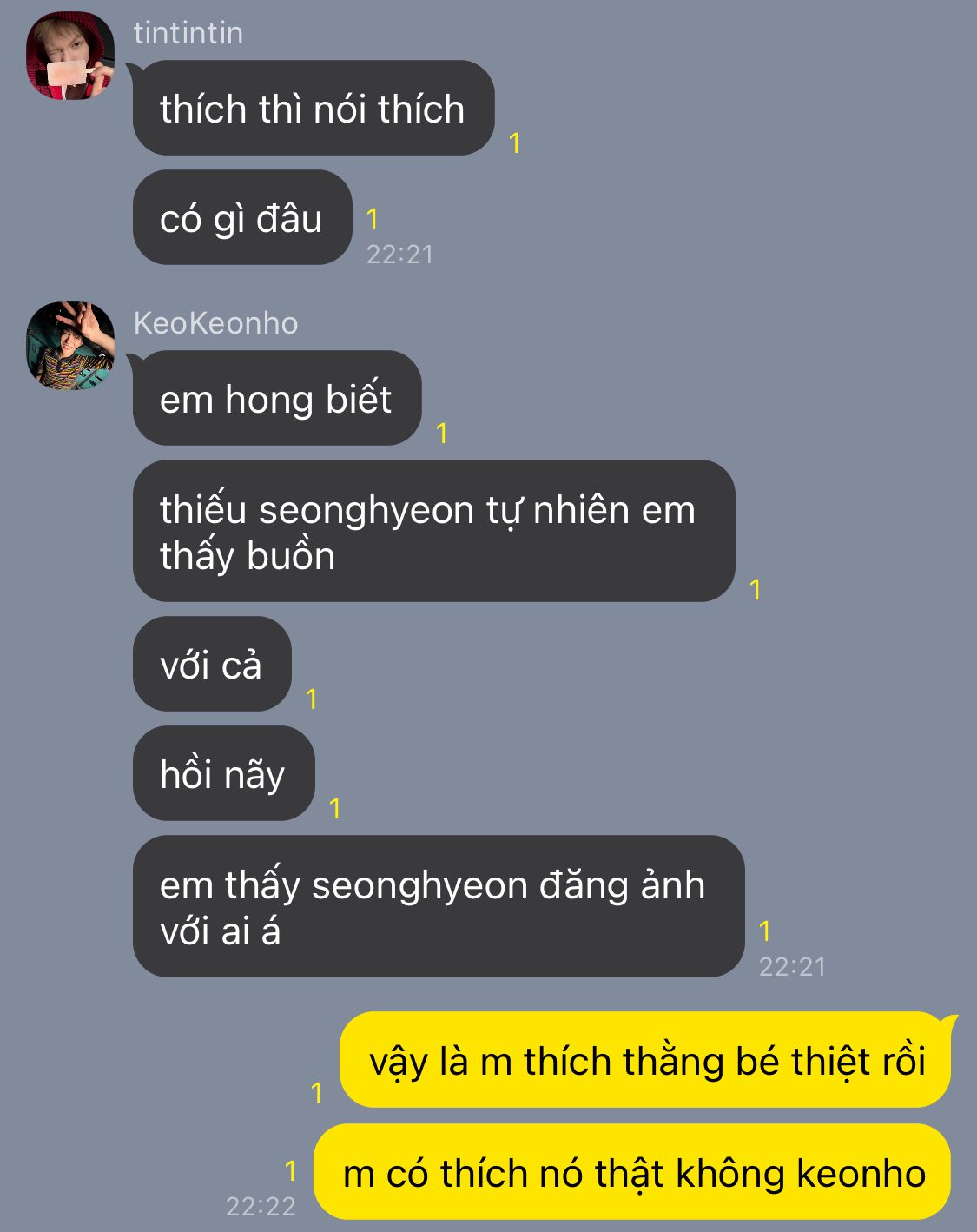
Task: Open tintintin's profile picture
Action: tap(70, 56)
